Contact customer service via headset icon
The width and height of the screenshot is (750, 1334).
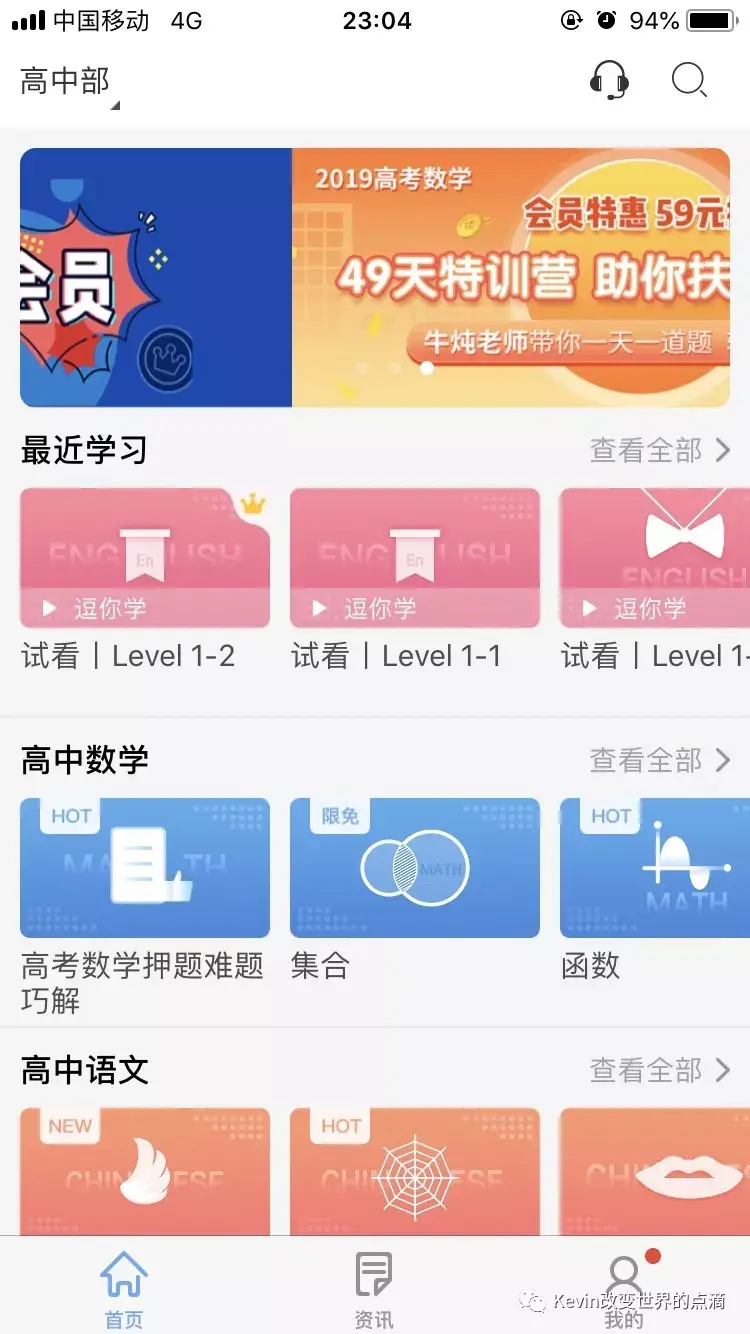click(x=609, y=80)
